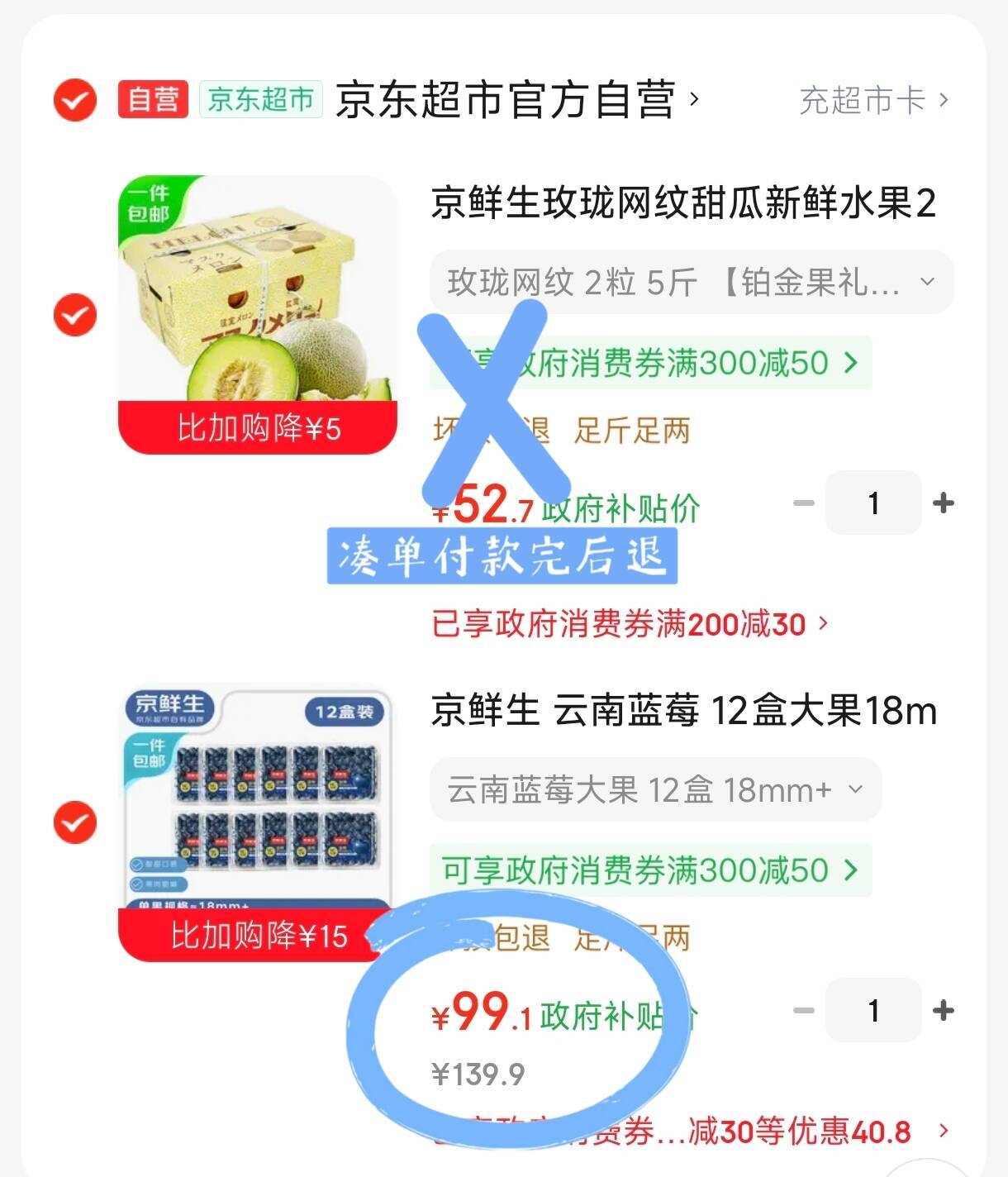Open the 京东超市官方自营 store page
This screenshot has height=1177, width=1008.
point(516,101)
